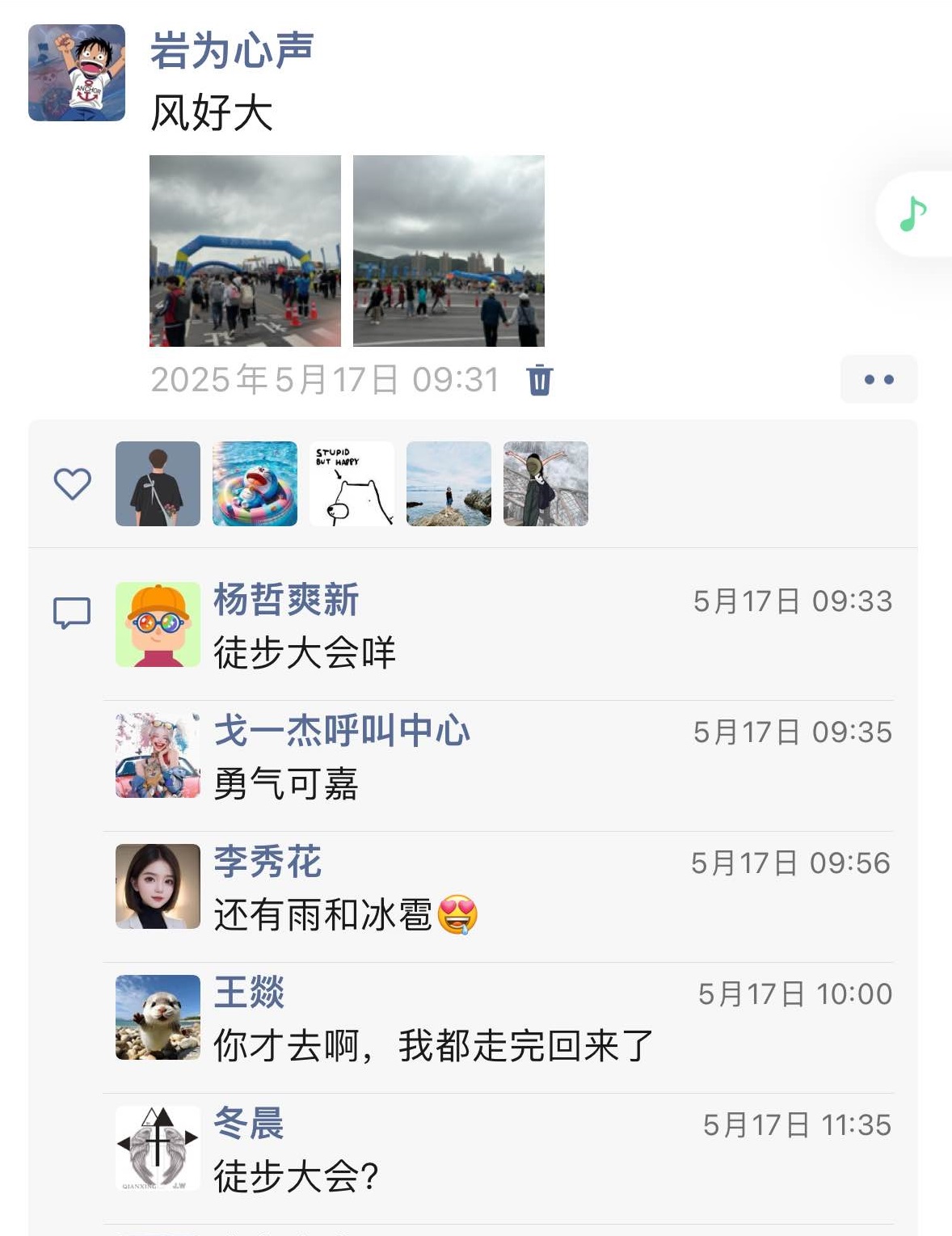Open the two-dot like and comment menu
952x1236 pixels.
pos(878,379)
